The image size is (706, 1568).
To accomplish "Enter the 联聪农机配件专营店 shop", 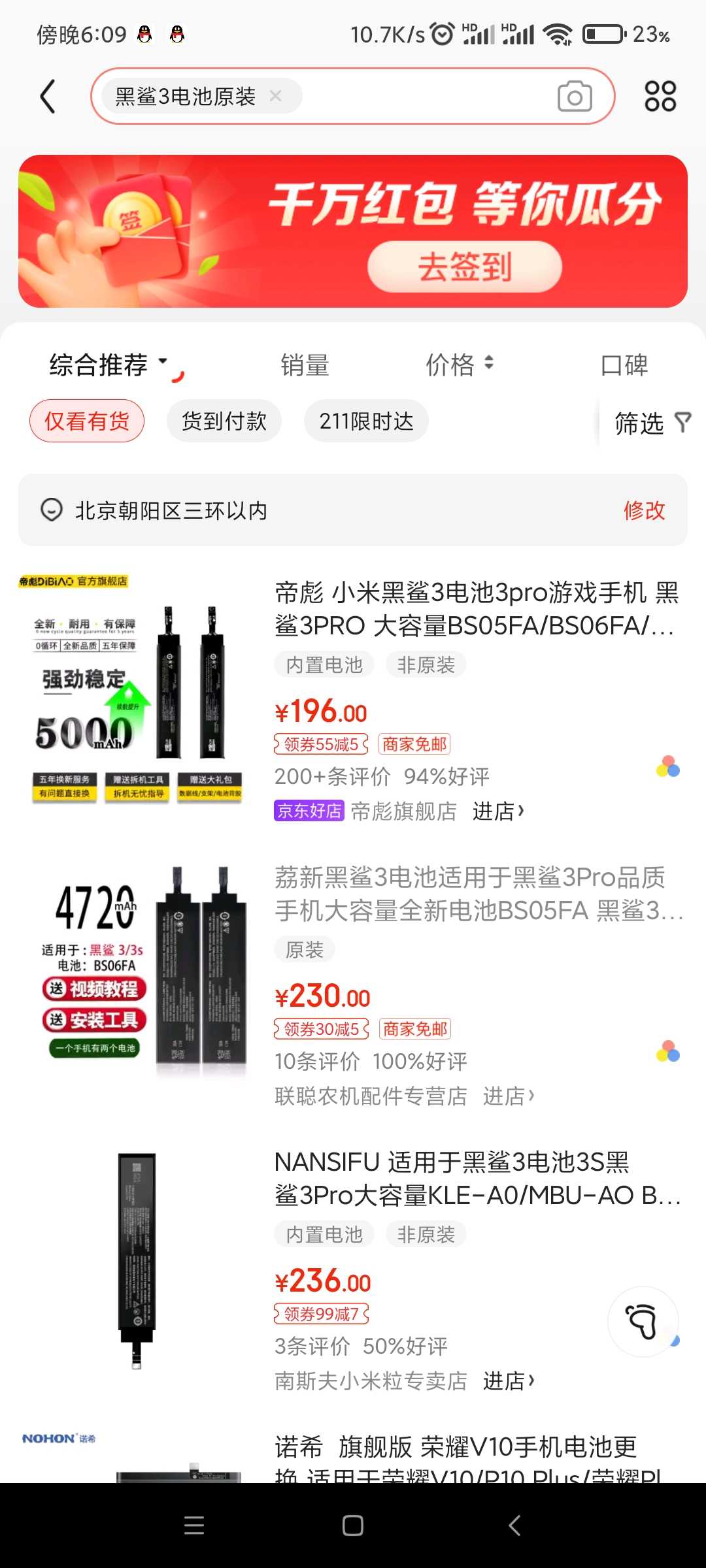I will pyautogui.click(x=508, y=1096).
